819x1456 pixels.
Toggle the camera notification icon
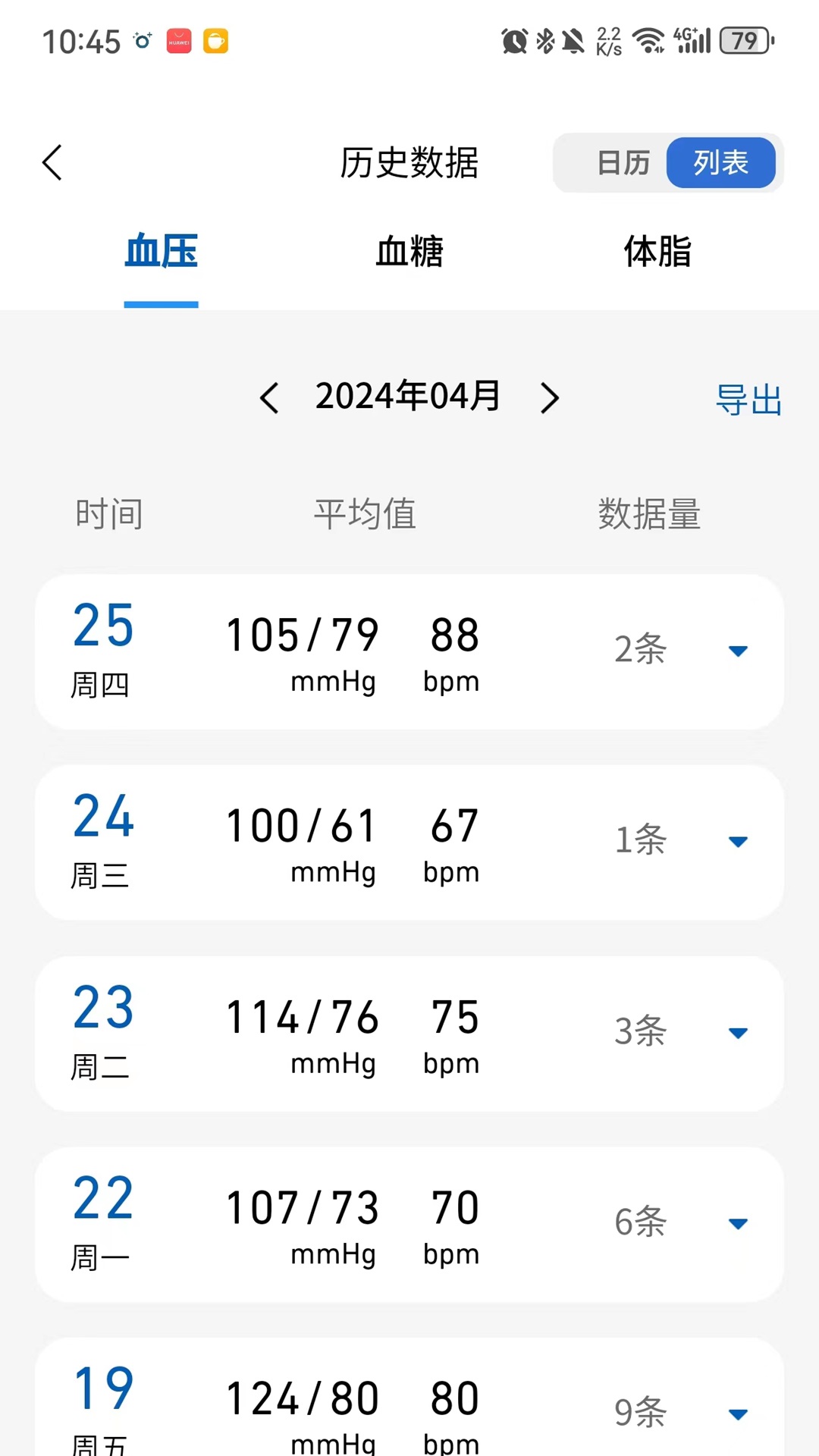tap(140, 42)
